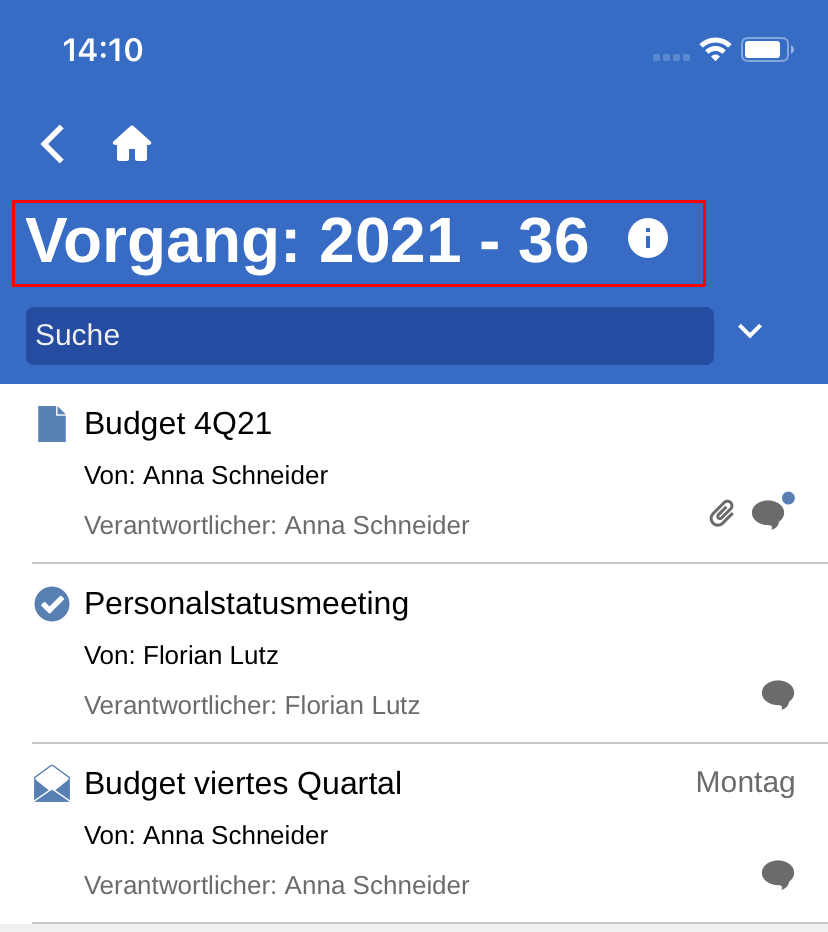Open the home screen icon
This screenshot has height=932, width=828.
click(x=131, y=144)
